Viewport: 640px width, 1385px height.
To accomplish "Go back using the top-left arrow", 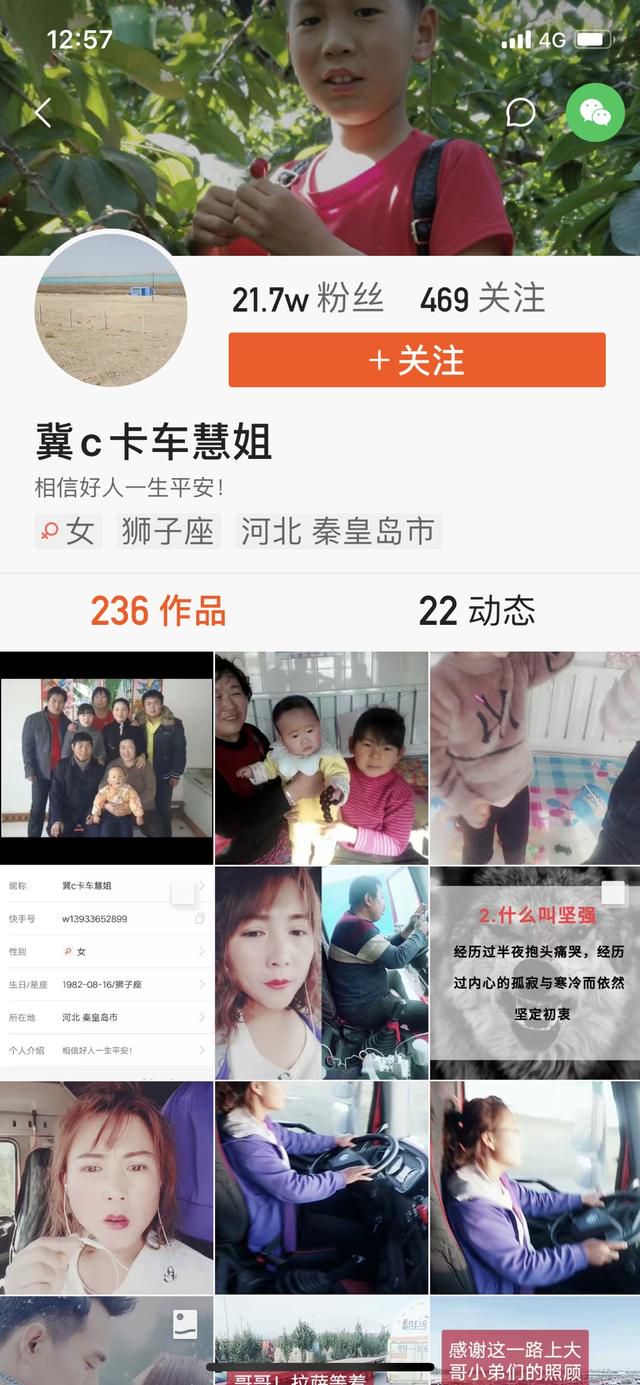I will pyautogui.click(x=42, y=113).
